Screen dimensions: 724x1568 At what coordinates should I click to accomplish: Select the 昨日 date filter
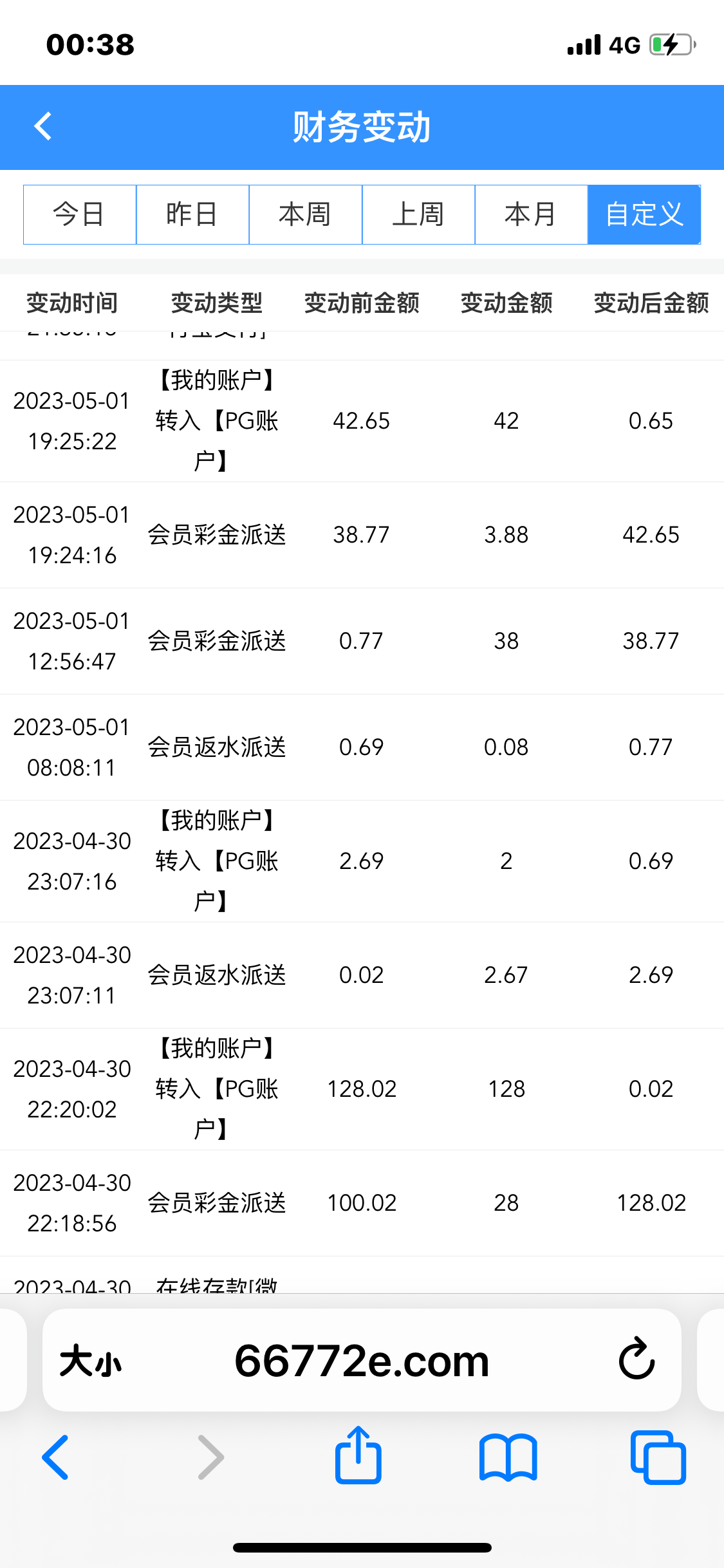192,214
